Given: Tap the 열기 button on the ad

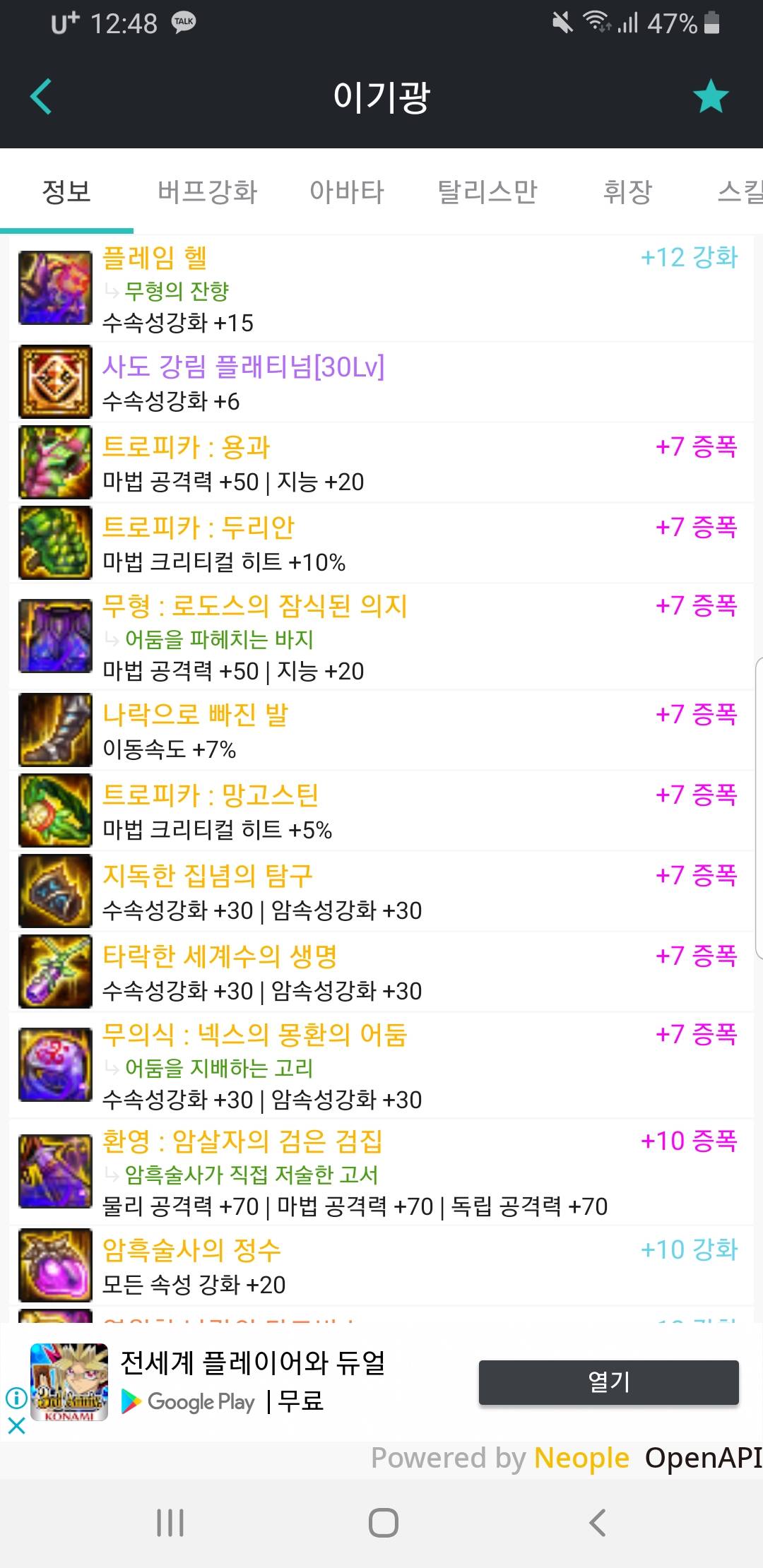Looking at the screenshot, I should [608, 1382].
